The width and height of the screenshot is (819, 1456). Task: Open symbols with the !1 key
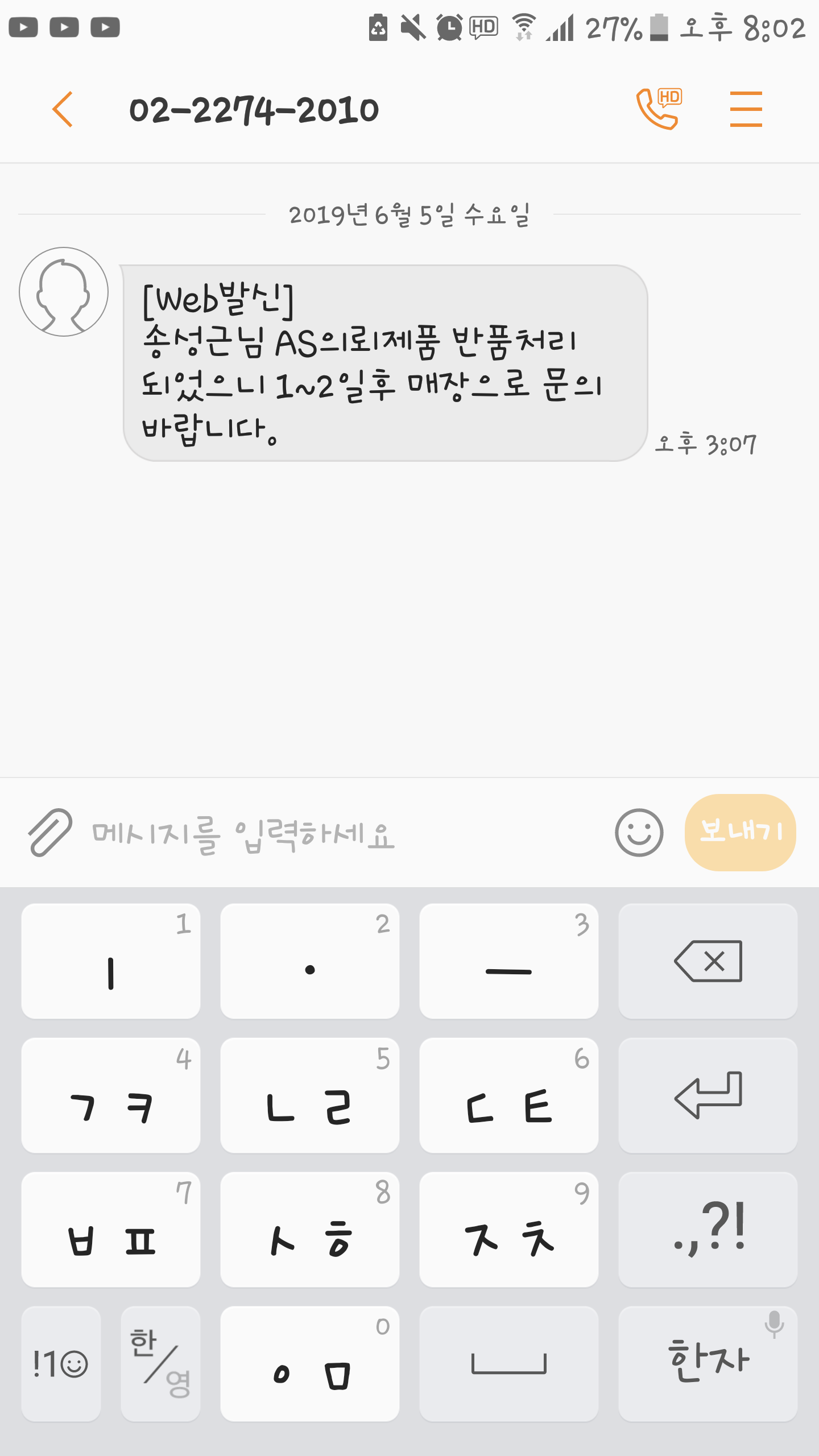point(61,1364)
